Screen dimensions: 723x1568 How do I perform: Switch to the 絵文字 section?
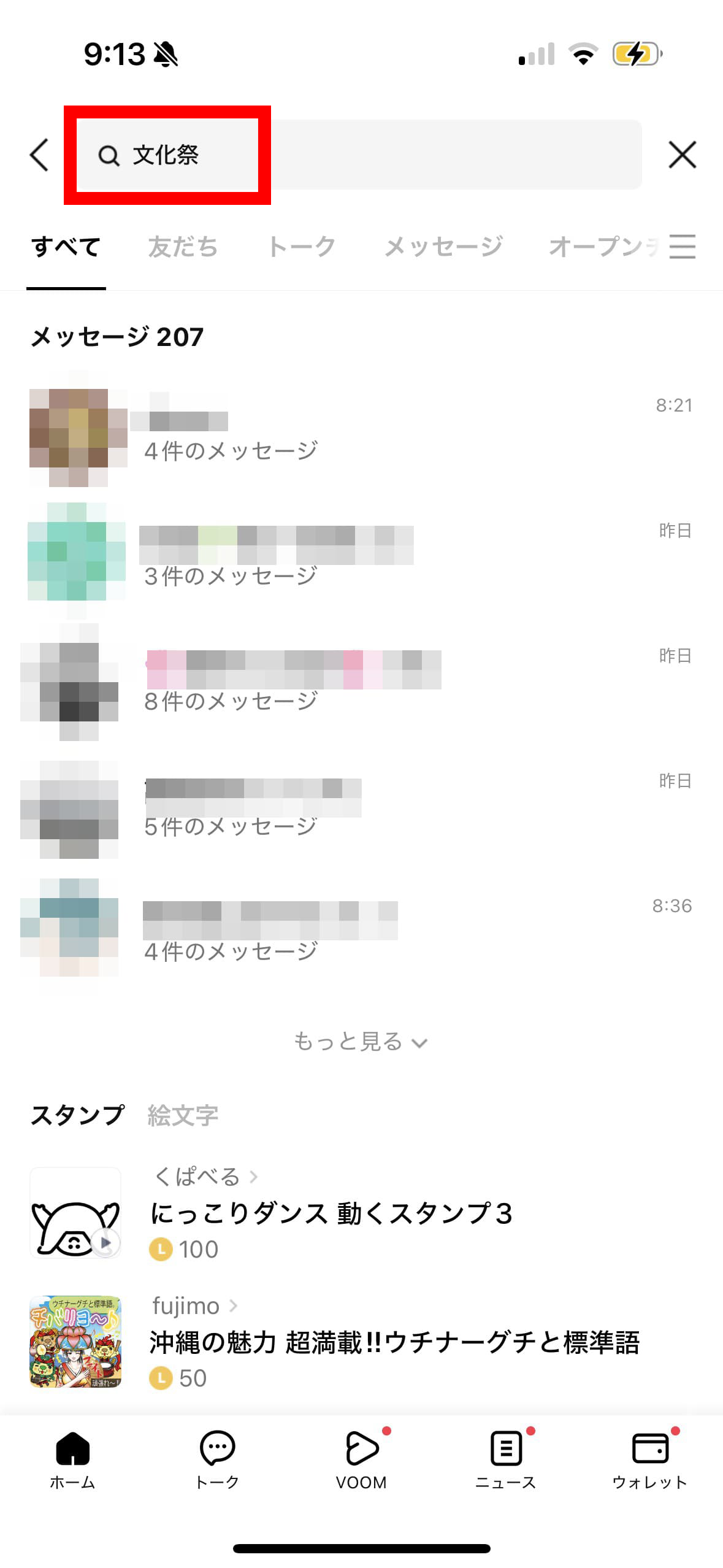tap(183, 1115)
